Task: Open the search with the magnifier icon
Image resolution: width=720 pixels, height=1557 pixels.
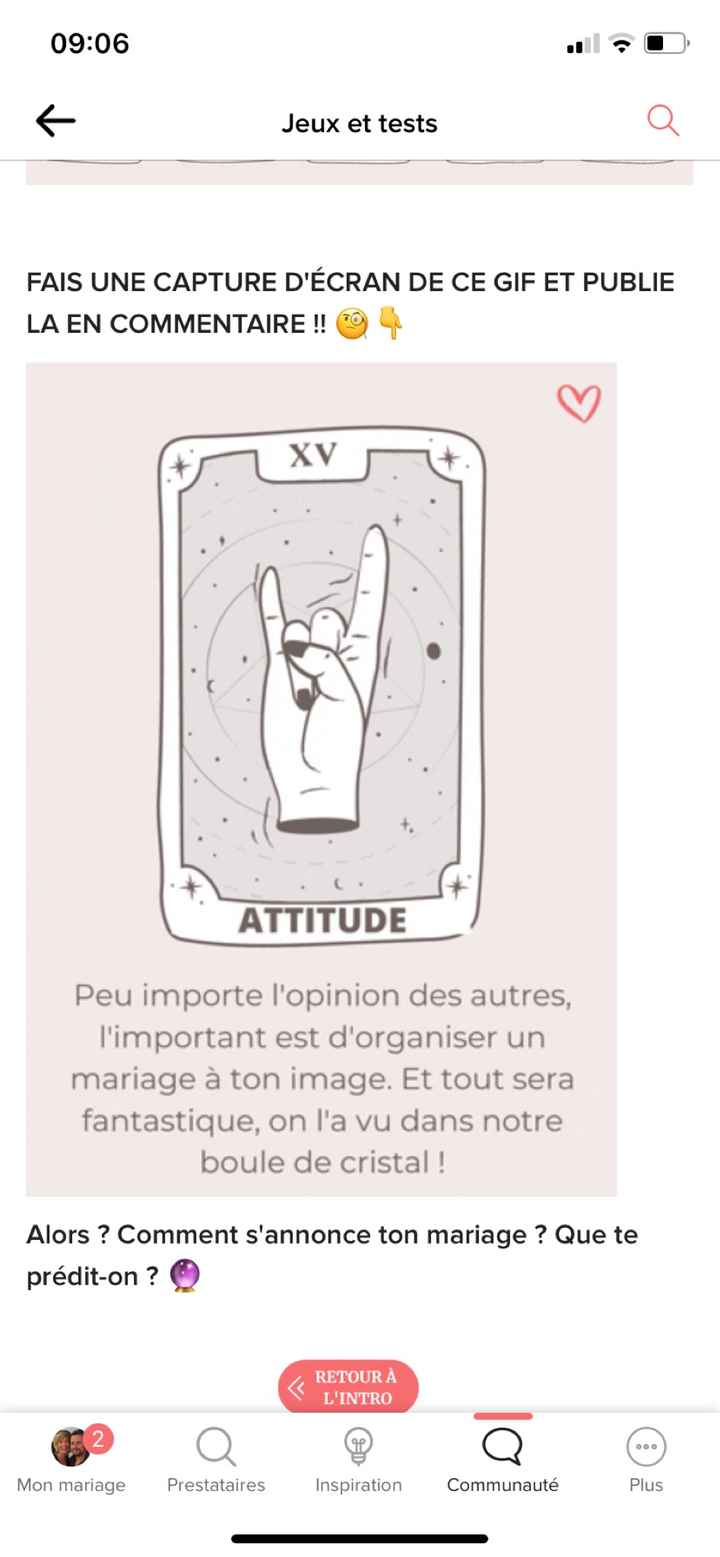Action: tap(663, 121)
